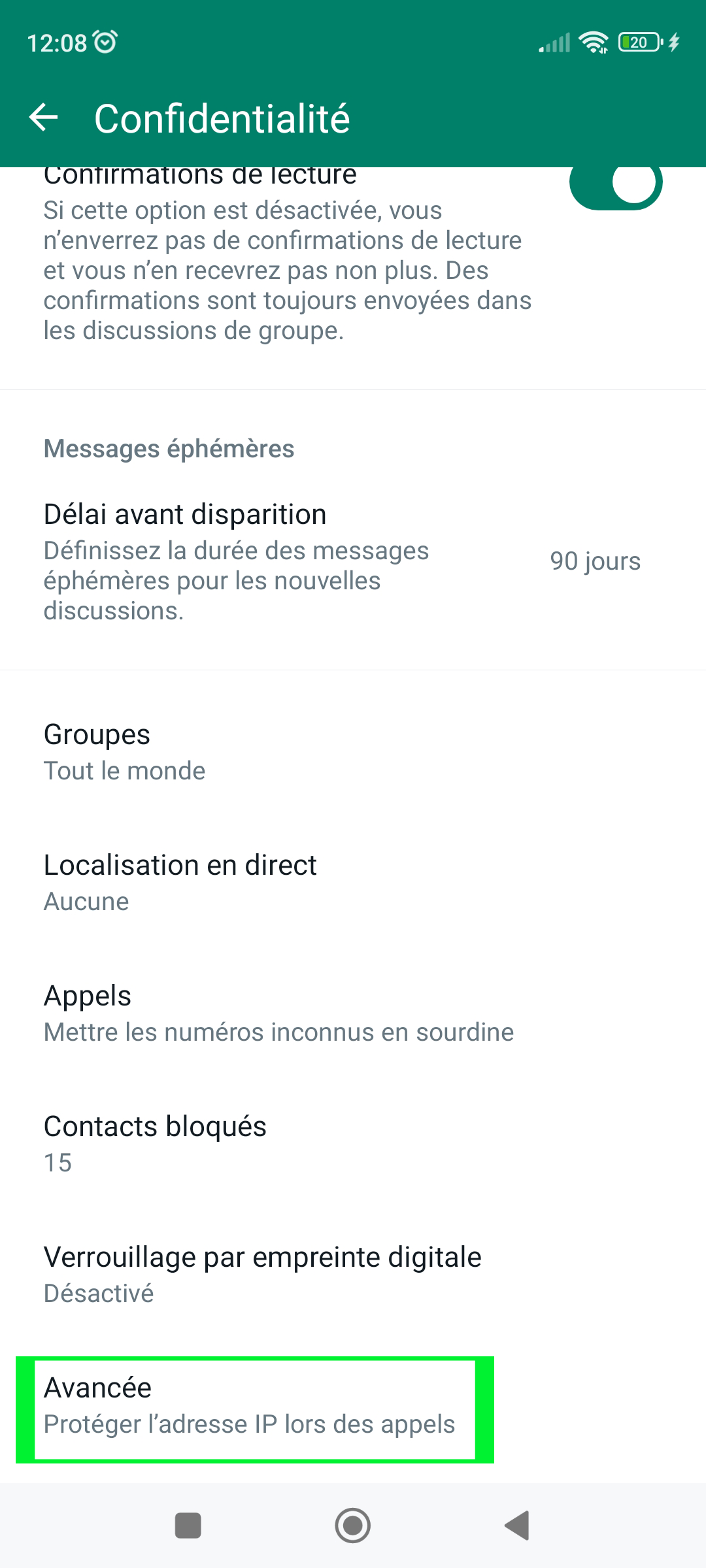The image size is (706, 1568).
Task: Go back from Confidentialité screen
Action: [44, 118]
